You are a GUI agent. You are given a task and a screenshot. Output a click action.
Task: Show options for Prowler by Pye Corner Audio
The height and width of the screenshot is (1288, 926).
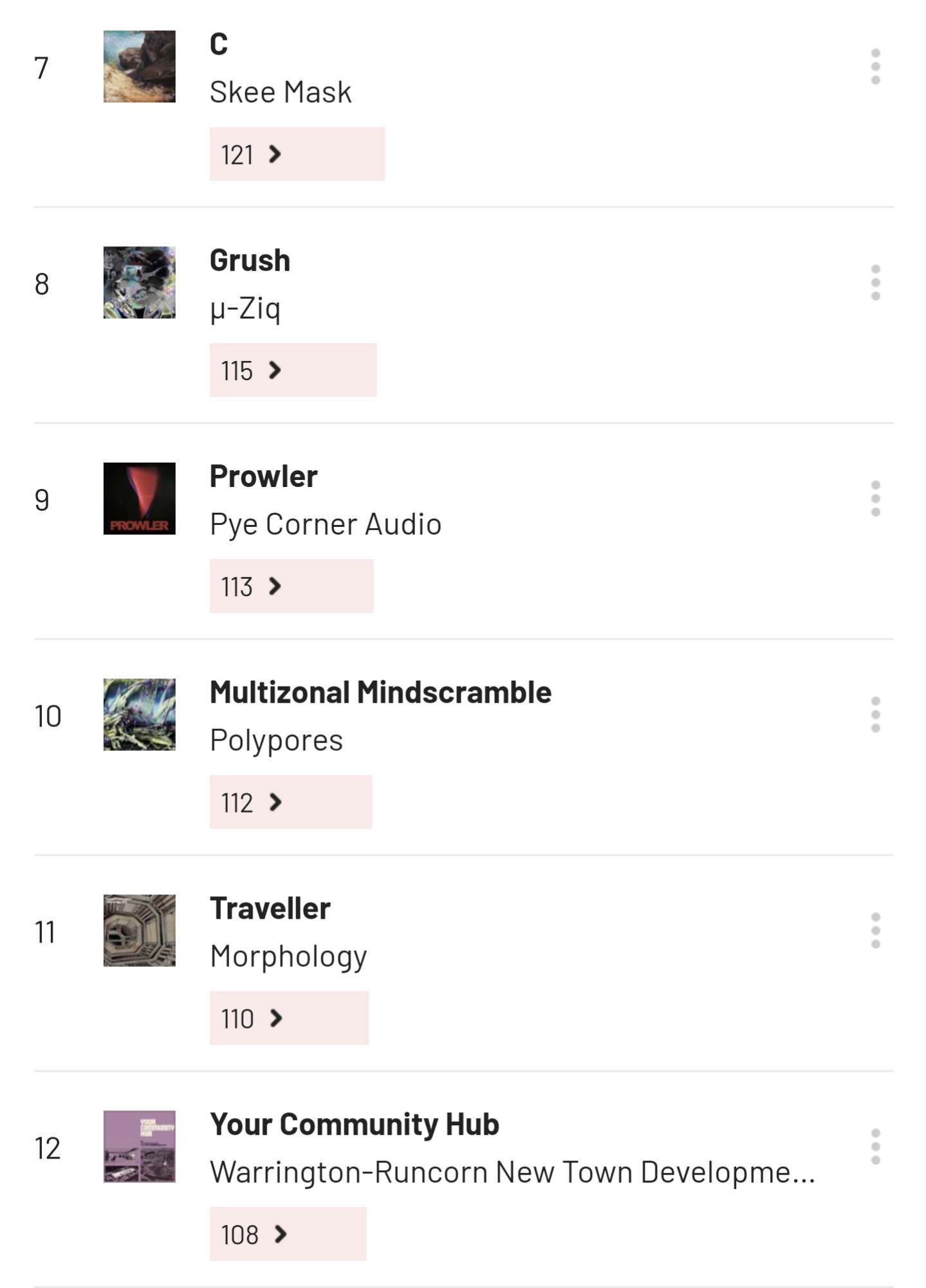click(x=875, y=499)
